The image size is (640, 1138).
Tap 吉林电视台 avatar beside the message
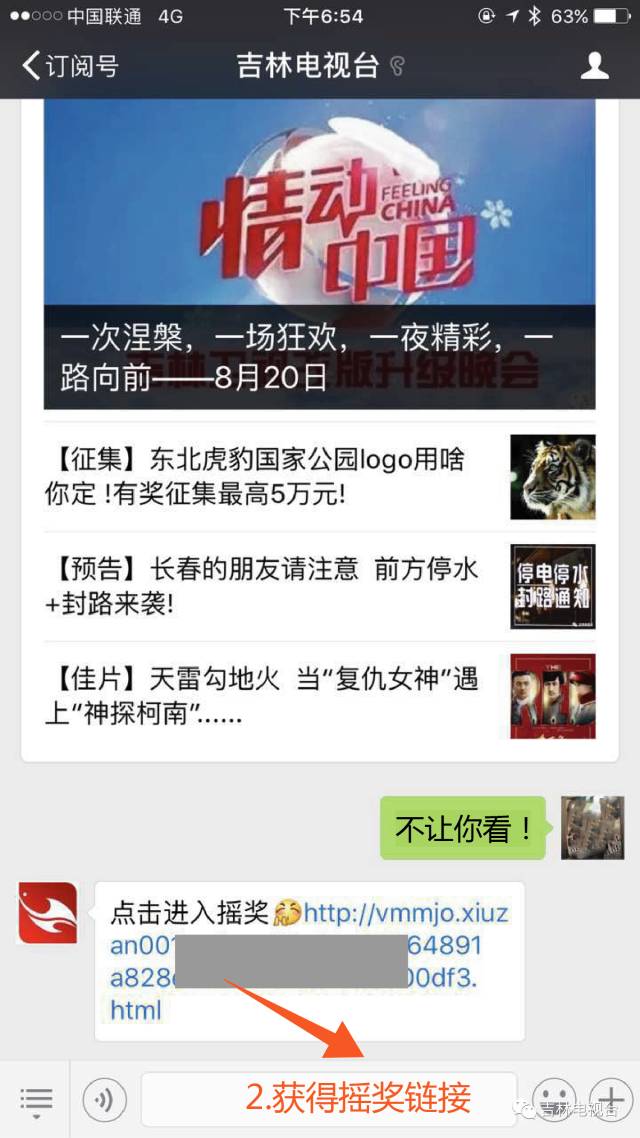(47, 913)
